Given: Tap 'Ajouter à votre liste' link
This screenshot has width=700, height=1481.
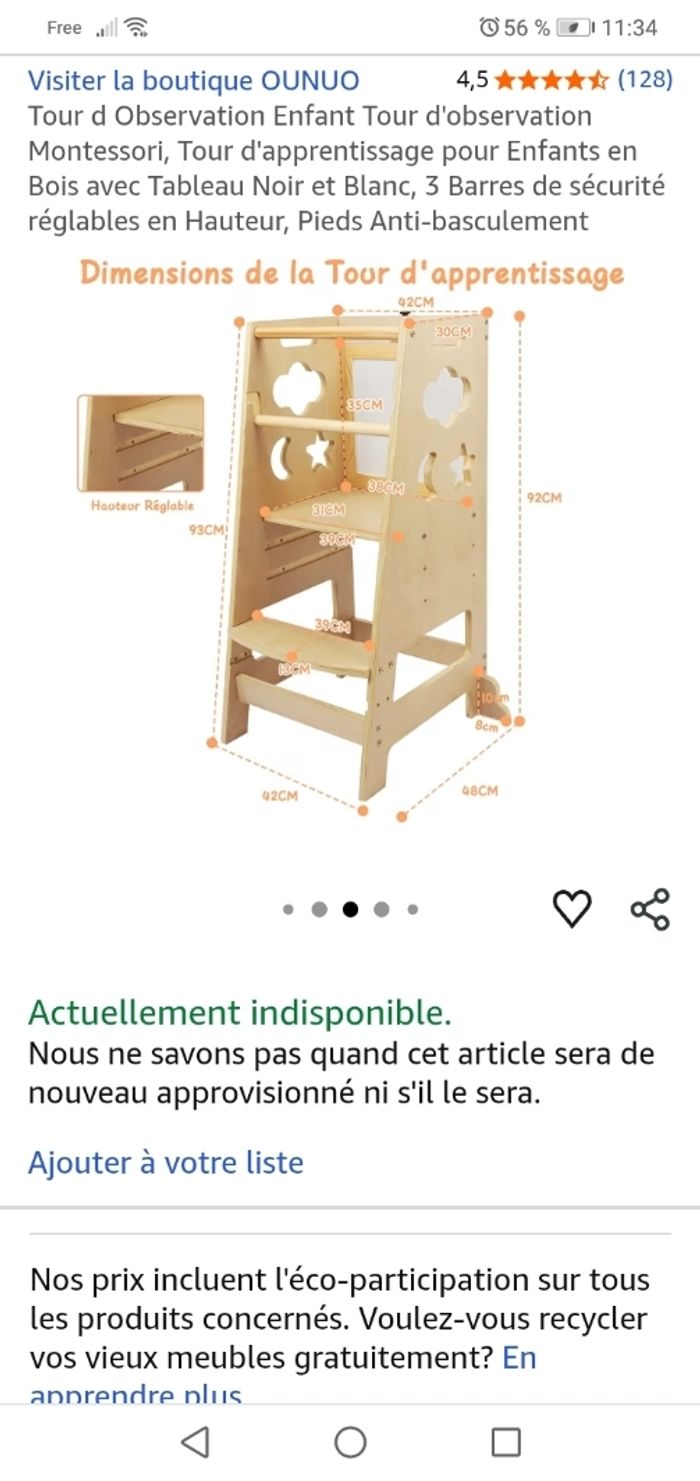Looking at the screenshot, I should [x=165, y=1162].
